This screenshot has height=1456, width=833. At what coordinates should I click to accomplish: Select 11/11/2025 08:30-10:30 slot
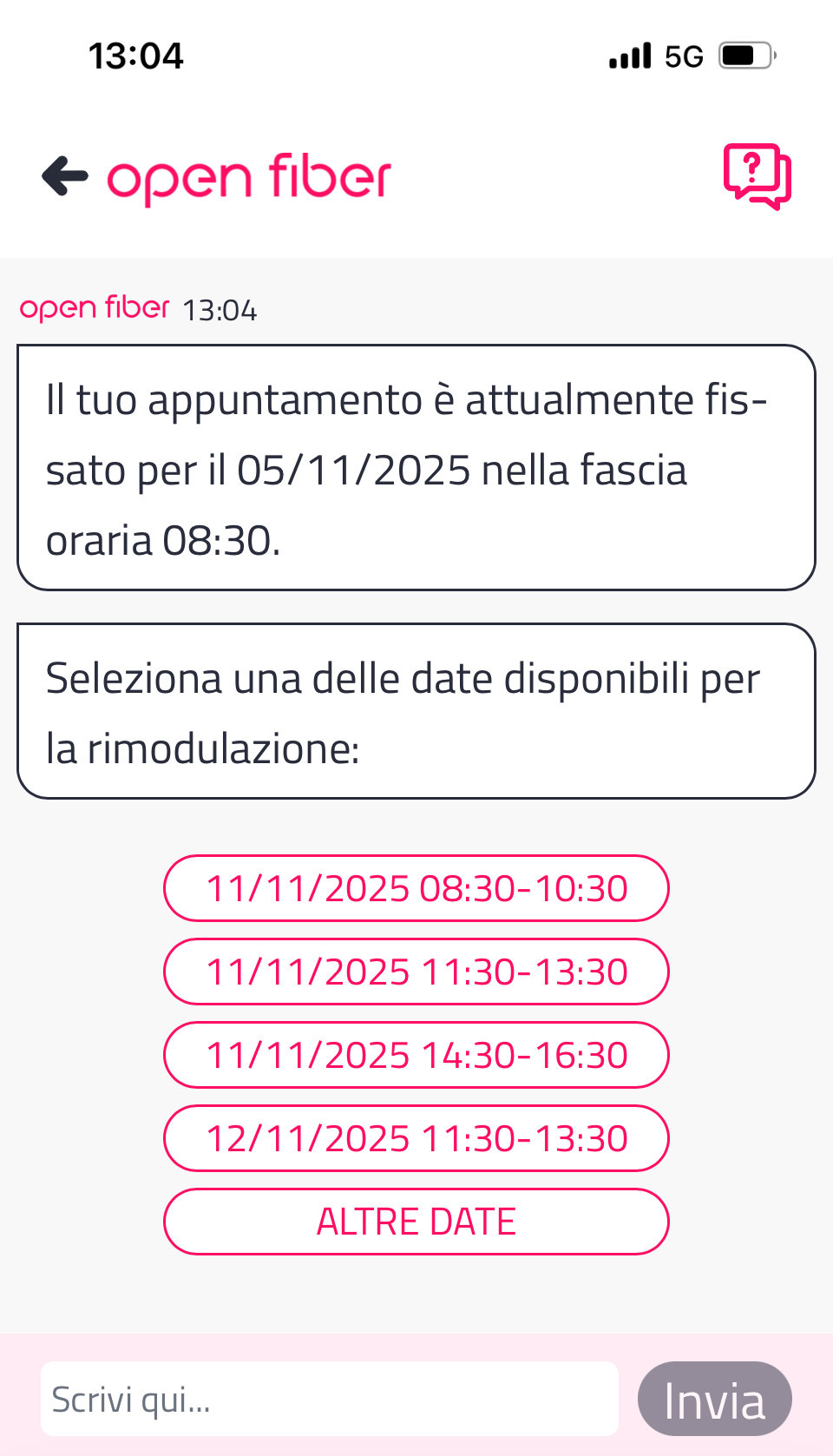pyautogui.click(x=416, y=888)
